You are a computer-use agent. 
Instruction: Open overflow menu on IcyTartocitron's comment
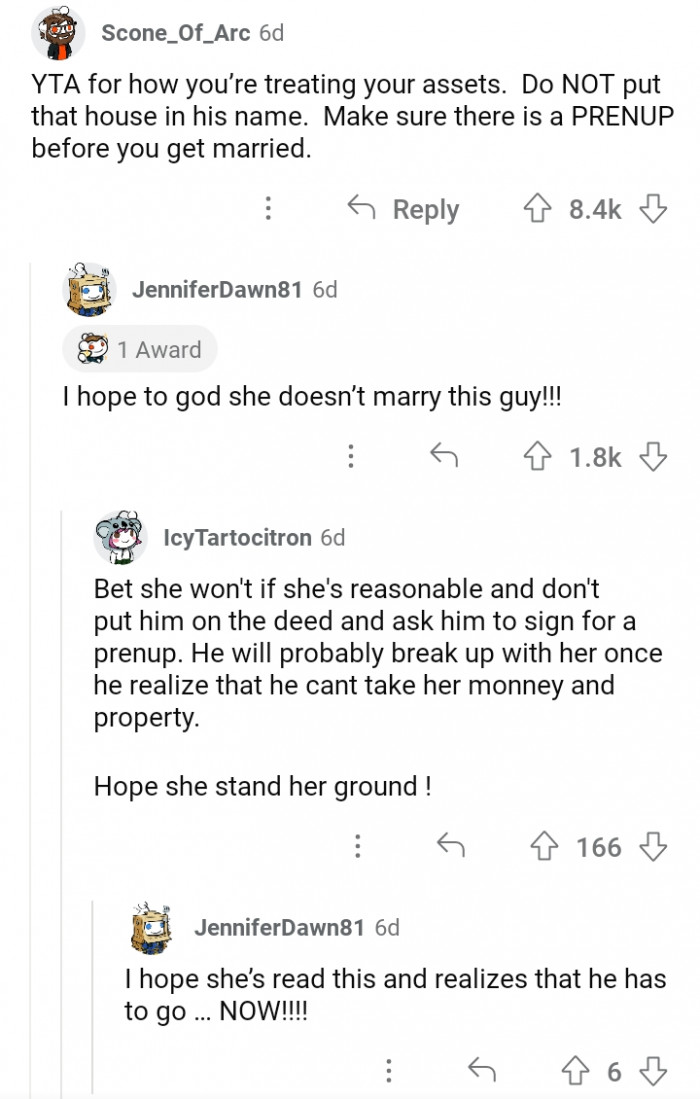click(358, 847)
